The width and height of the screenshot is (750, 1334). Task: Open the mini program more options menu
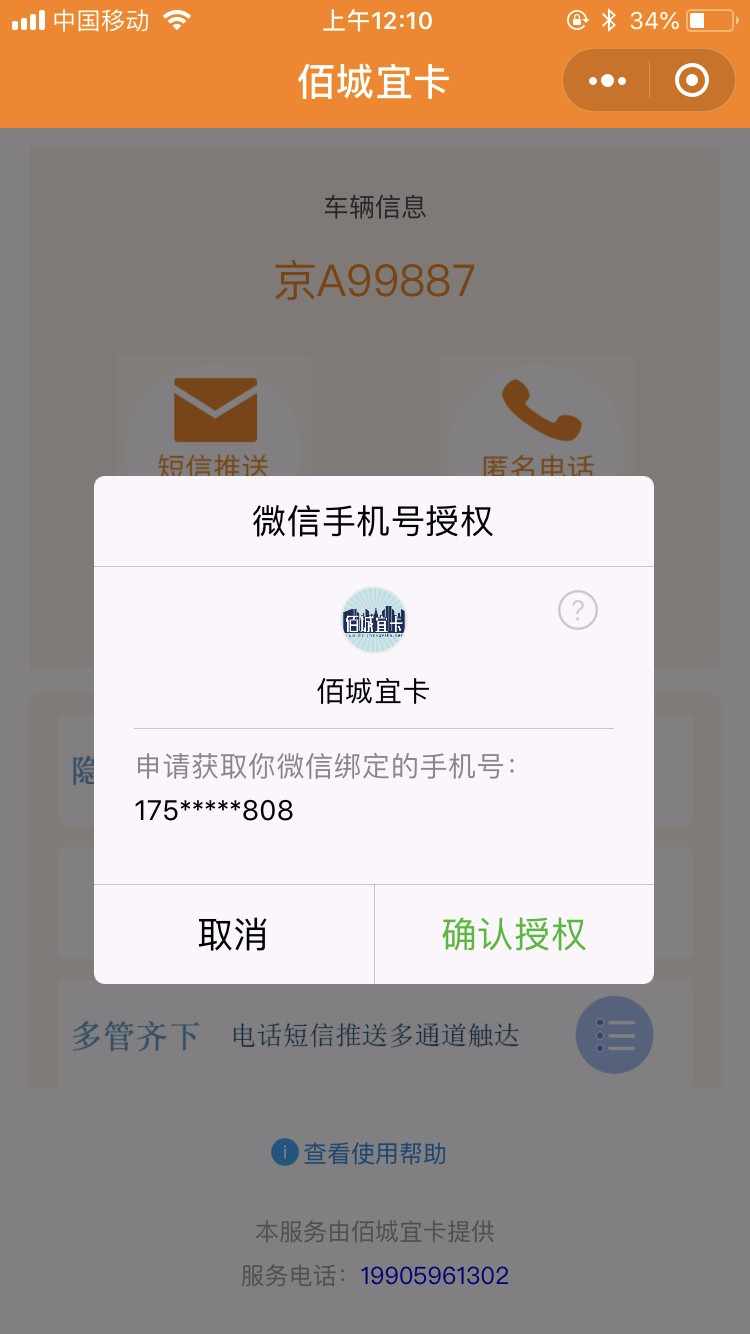pos(607,81)
